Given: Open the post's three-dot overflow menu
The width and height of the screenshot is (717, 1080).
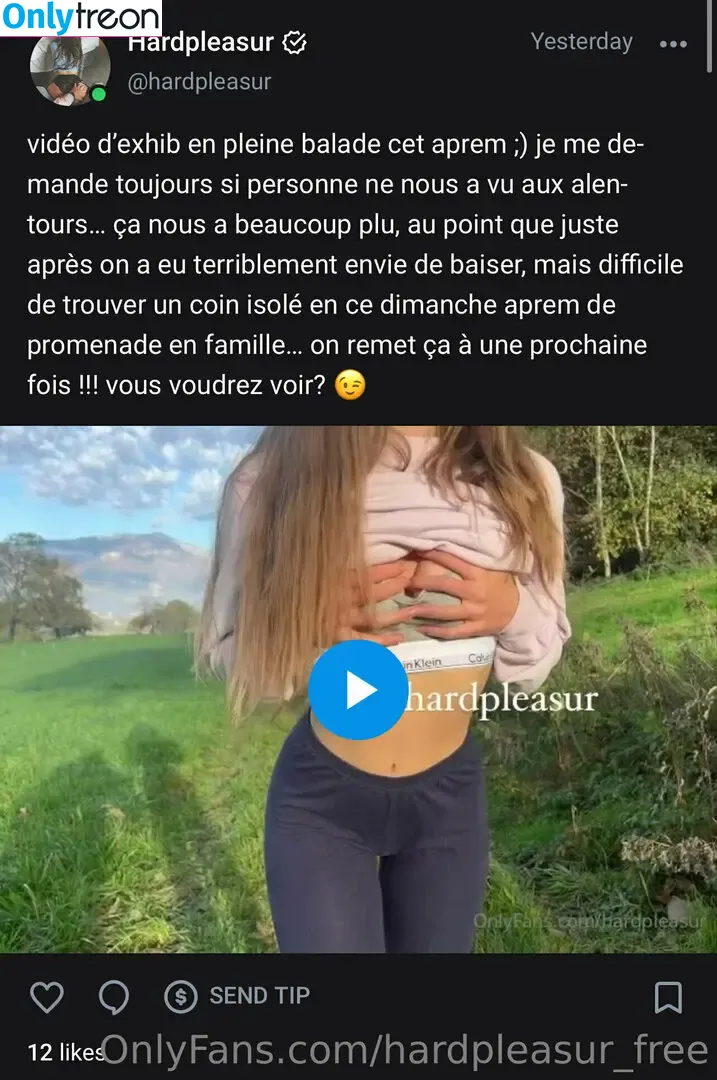Looking at the screenshot, I should tap(673, 44).
